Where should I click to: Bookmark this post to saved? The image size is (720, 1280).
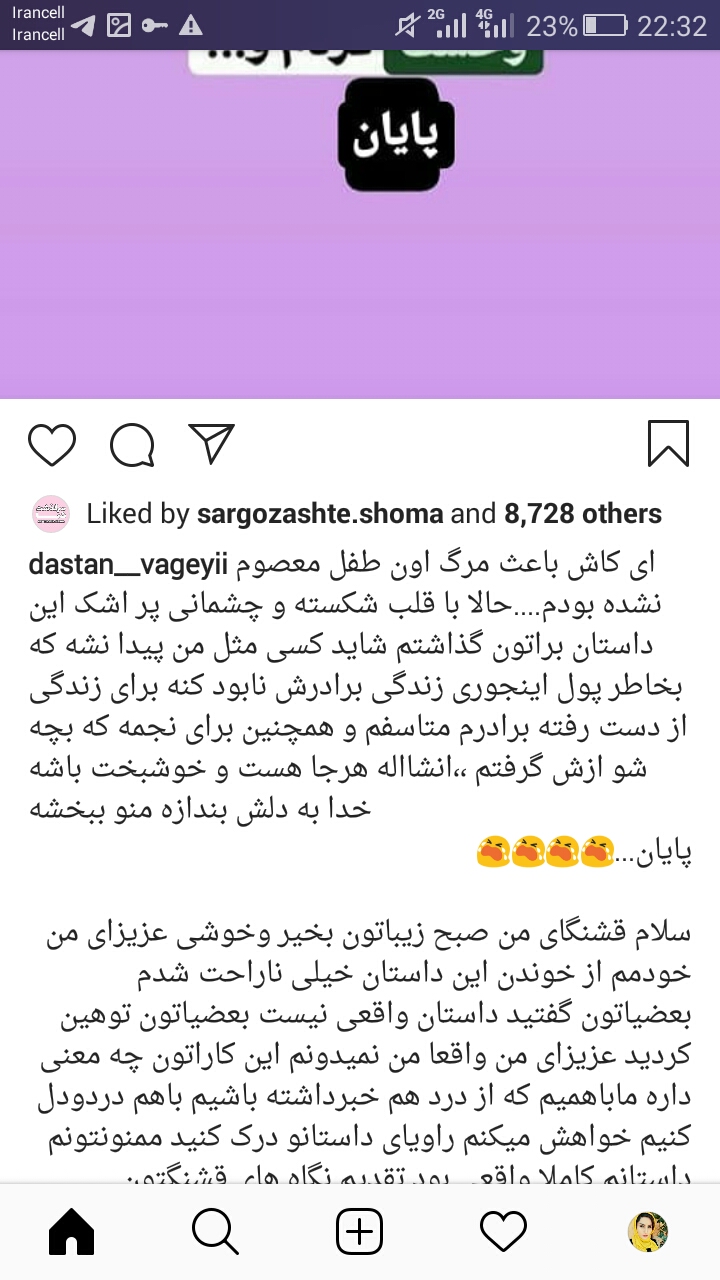pos(668,443)
